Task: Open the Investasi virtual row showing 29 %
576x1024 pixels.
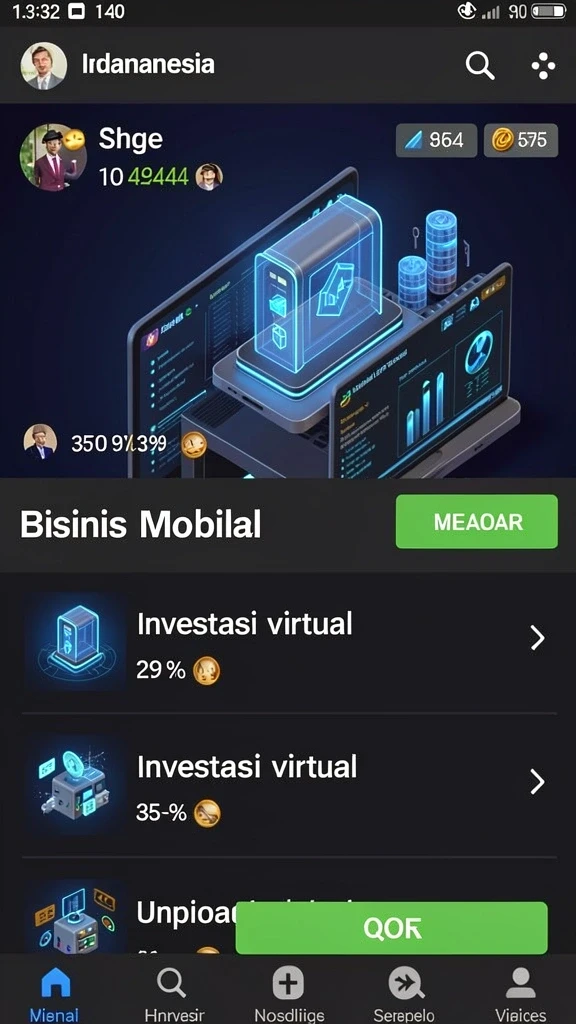Action: click(x=288, y=641)
